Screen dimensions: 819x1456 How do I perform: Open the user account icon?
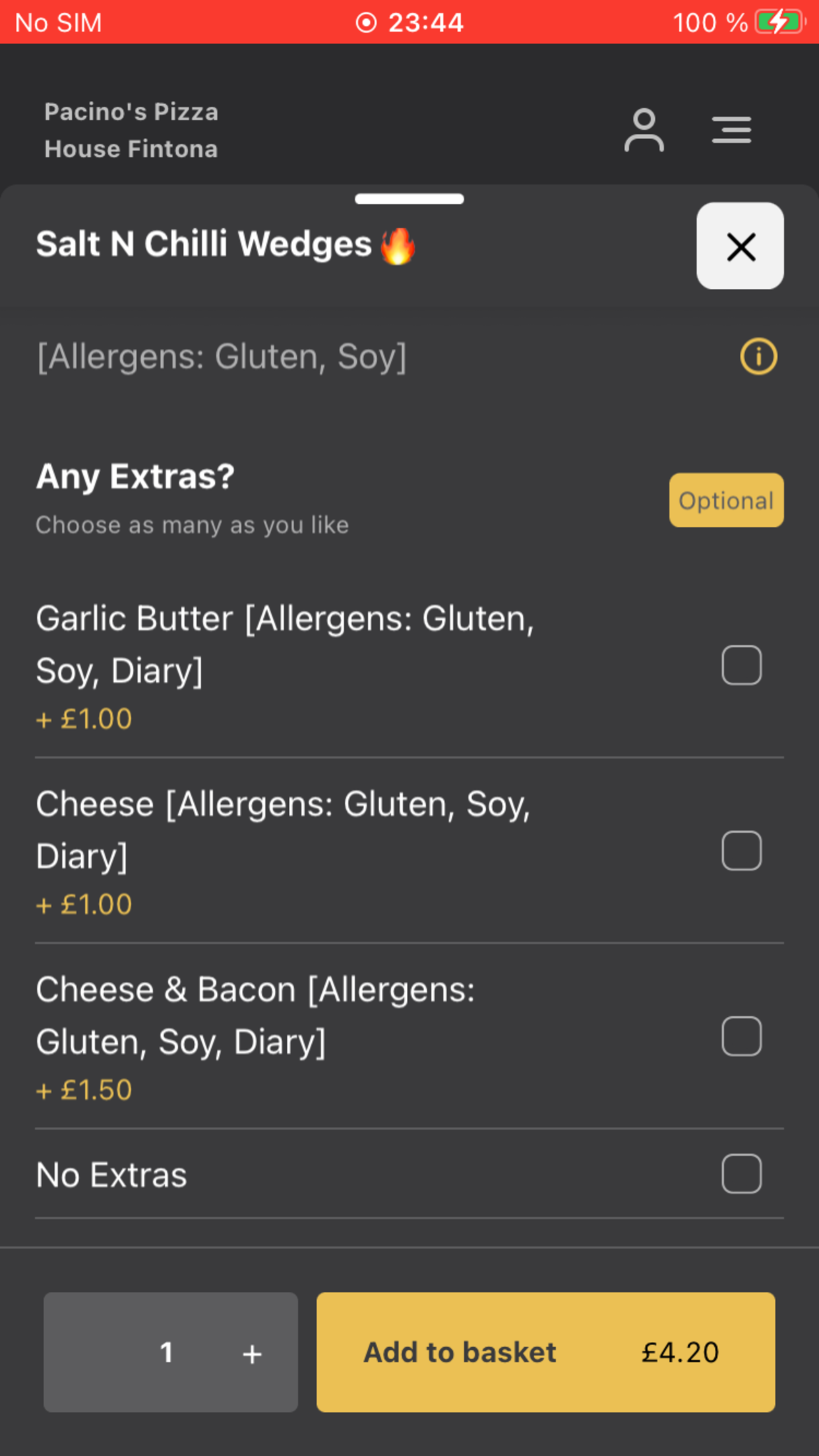644,131
